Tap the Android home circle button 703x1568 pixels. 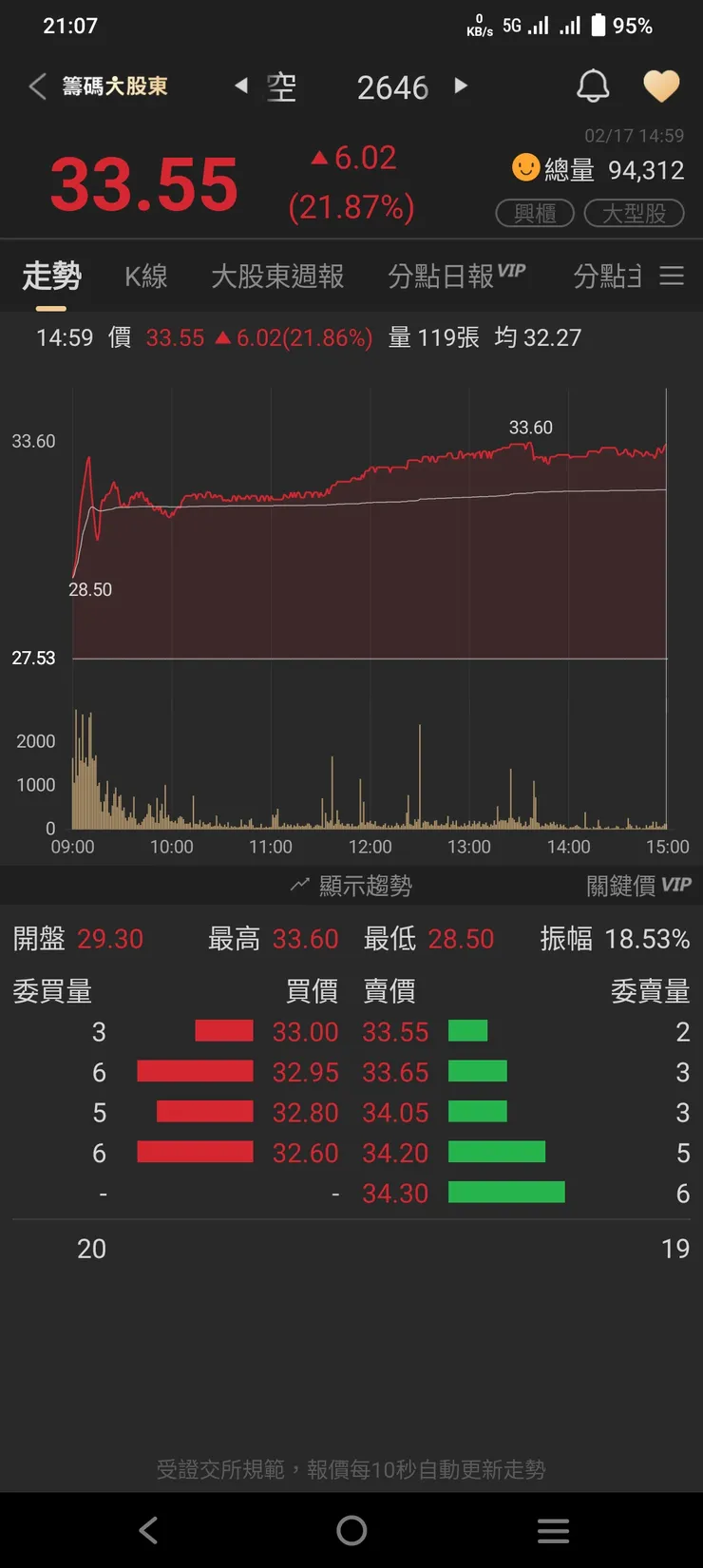pyautogui.click(x=351, y=1530)
